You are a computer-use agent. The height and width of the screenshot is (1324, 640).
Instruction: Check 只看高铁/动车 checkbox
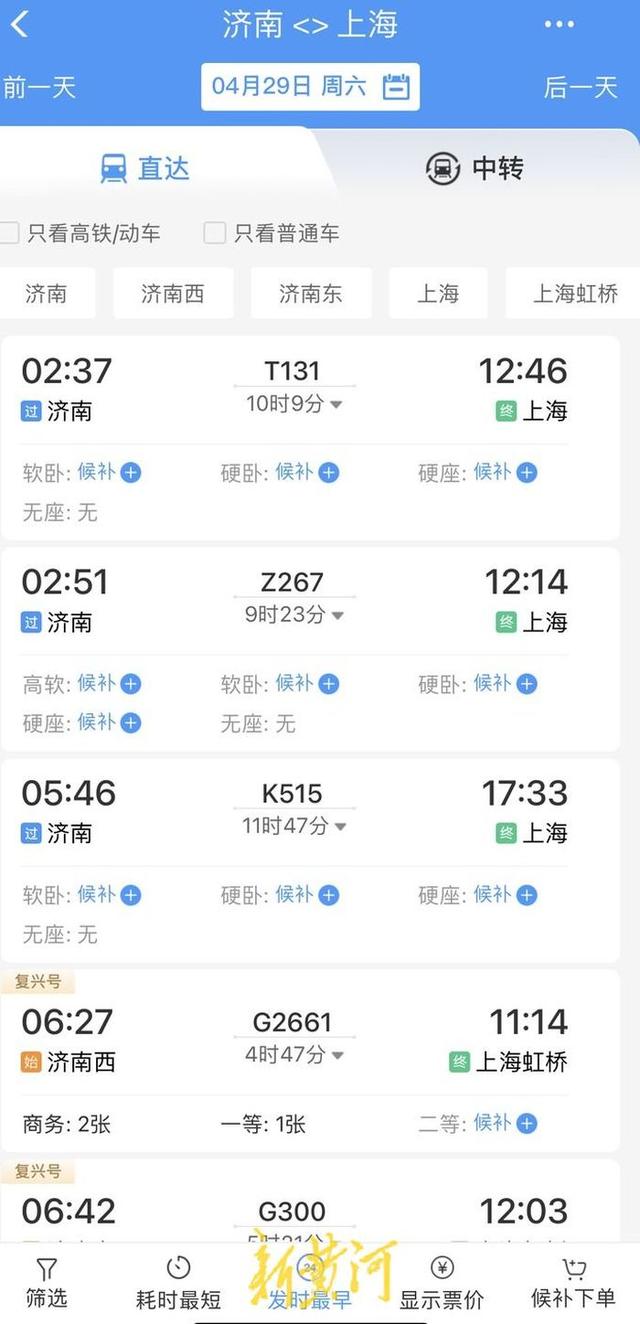click(x=10, y=233)
